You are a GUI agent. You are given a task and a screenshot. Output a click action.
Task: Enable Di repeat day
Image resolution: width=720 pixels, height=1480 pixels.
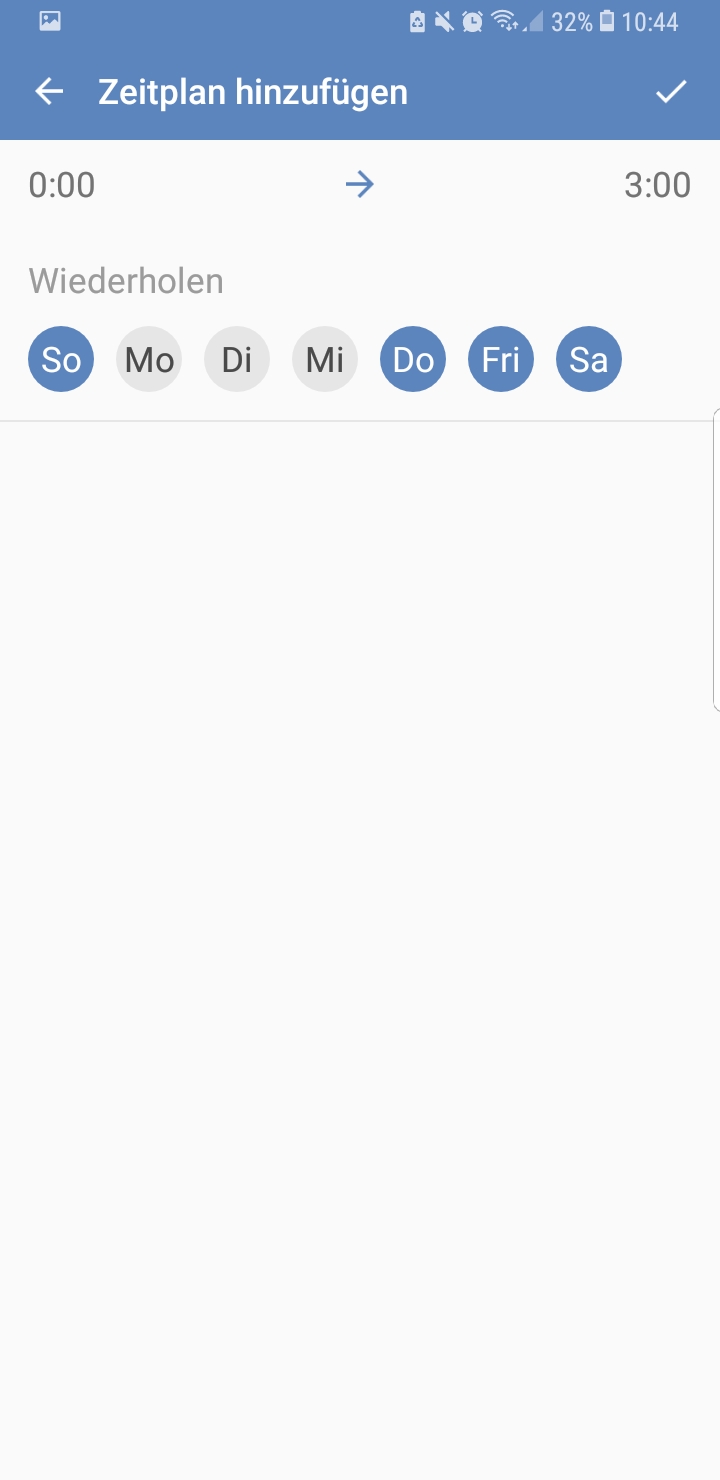[x=237, y=359]
